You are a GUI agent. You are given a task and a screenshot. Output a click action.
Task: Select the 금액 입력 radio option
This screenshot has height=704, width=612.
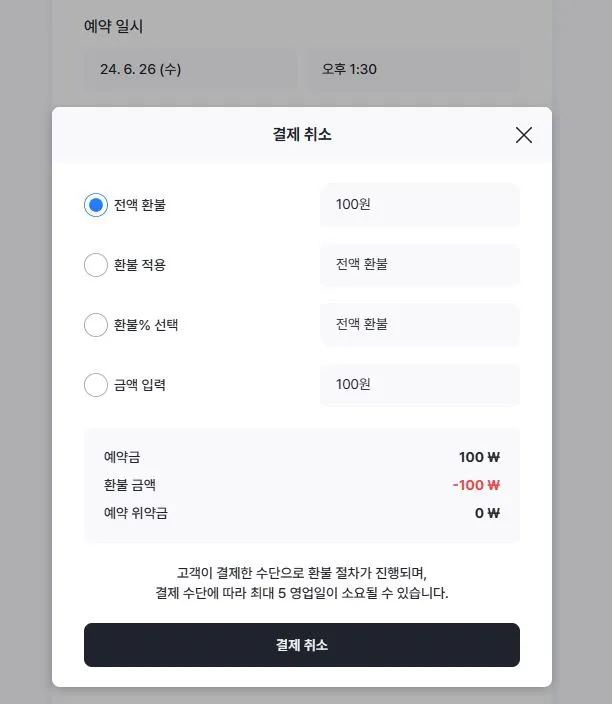(96, 385)
